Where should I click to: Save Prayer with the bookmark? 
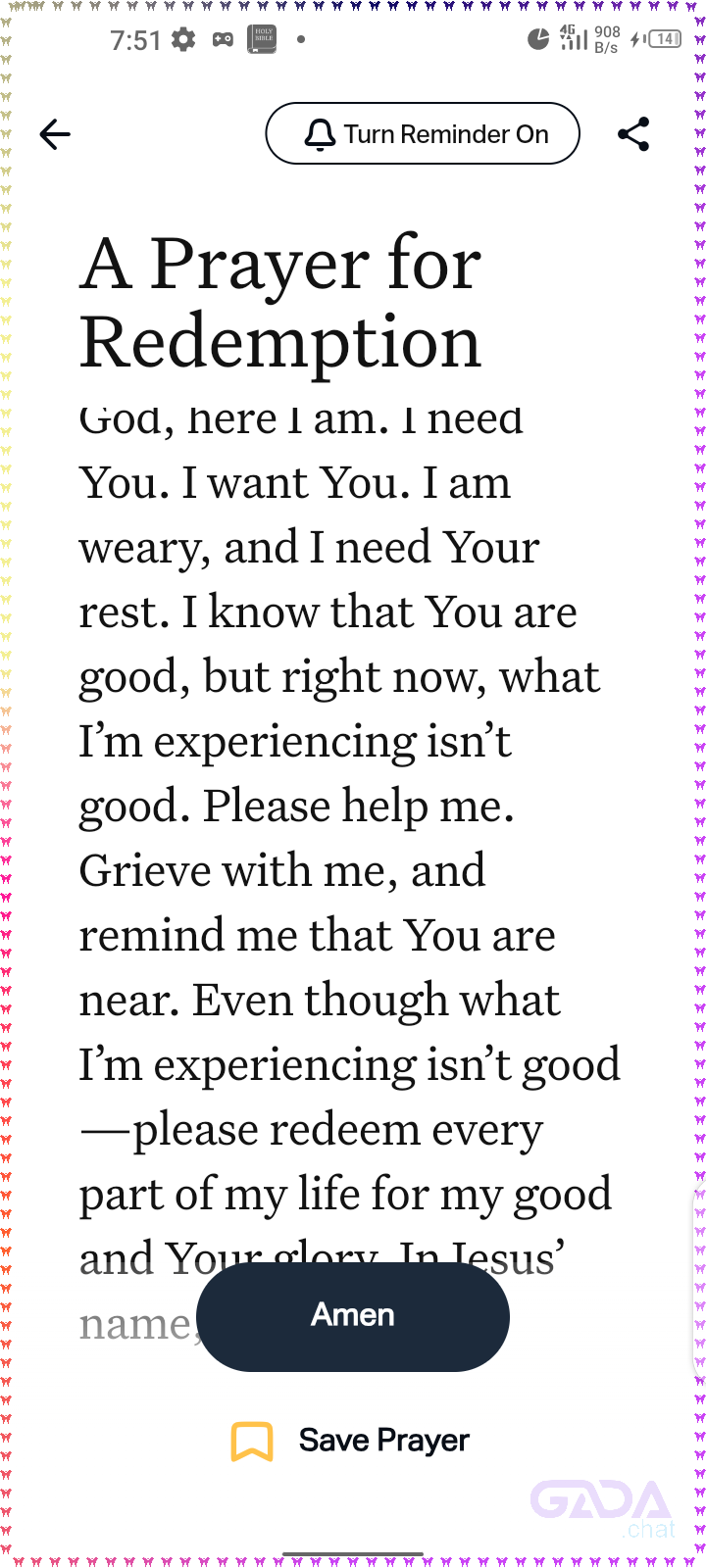pyautogui.click(x=350, y=1441)
